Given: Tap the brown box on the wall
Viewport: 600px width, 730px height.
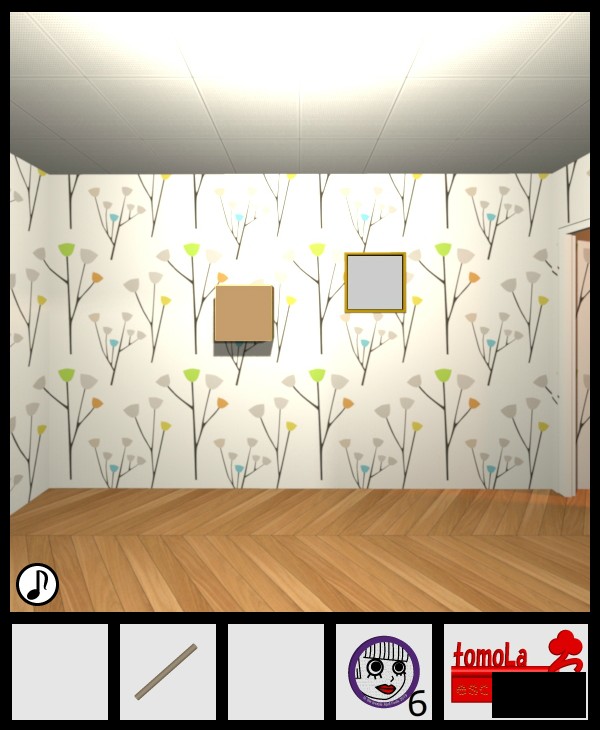Looking at the screenshot, I should tap(243, 314).
